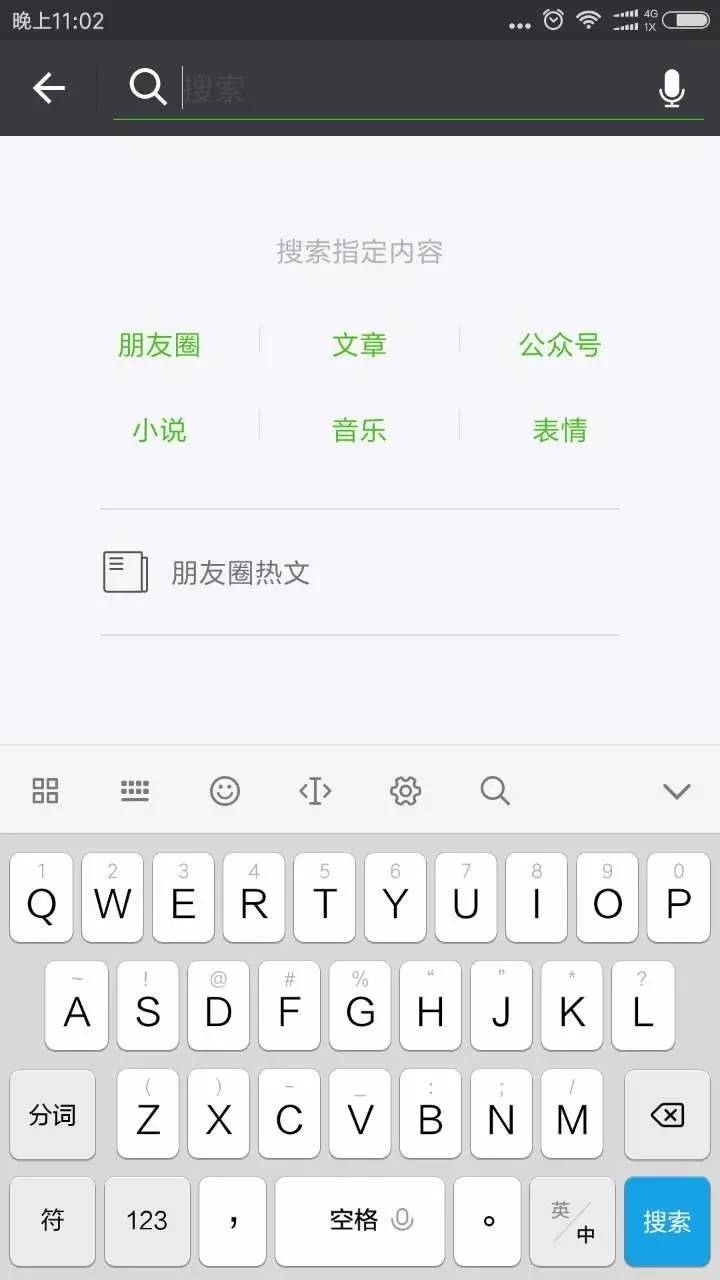The width and height of the screenshot is (720, 1280).
Task: Toggle 英/中 language key
Action: [x=573, y=1221]
